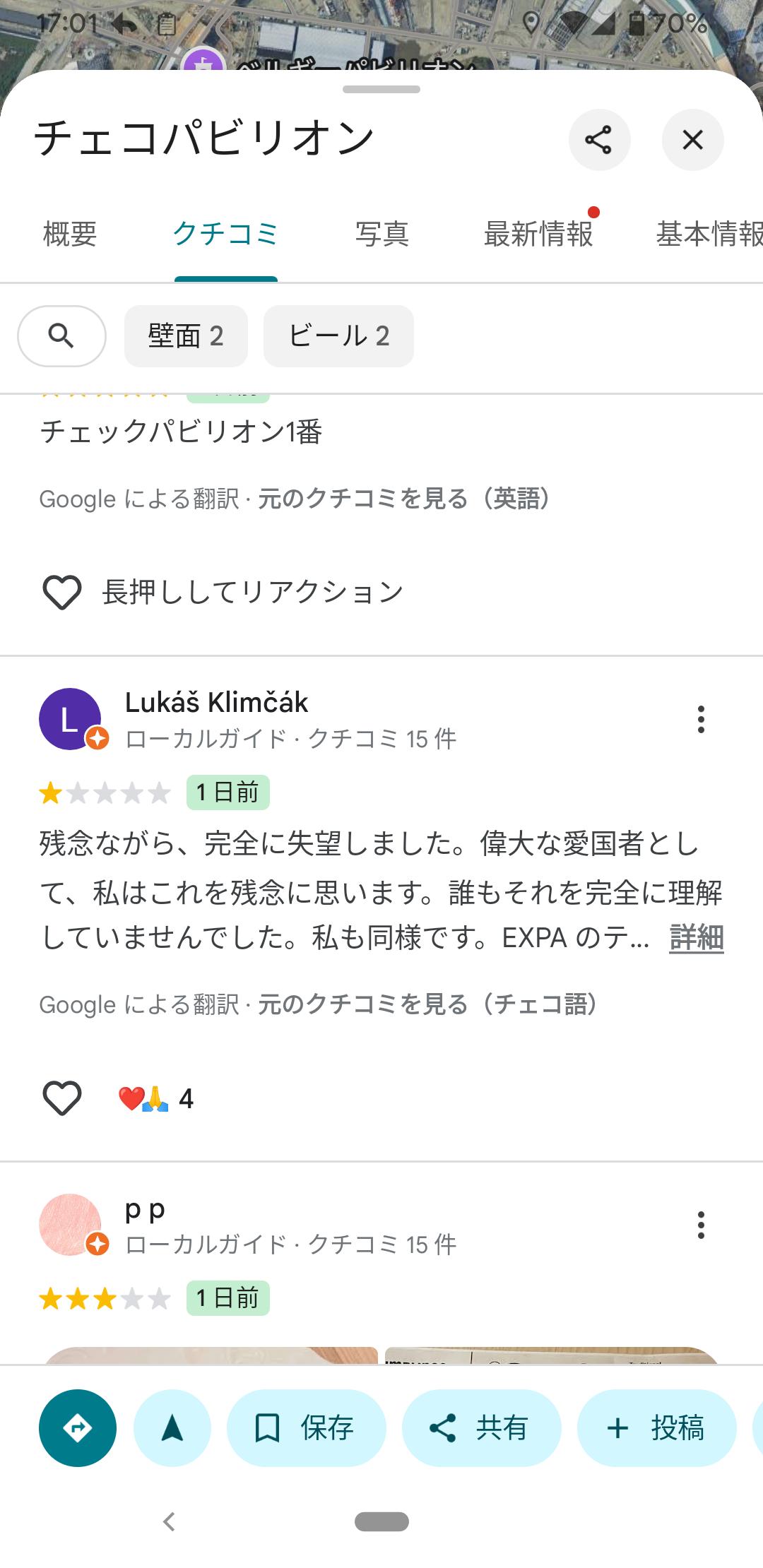View original English review text

coord(403,499)
